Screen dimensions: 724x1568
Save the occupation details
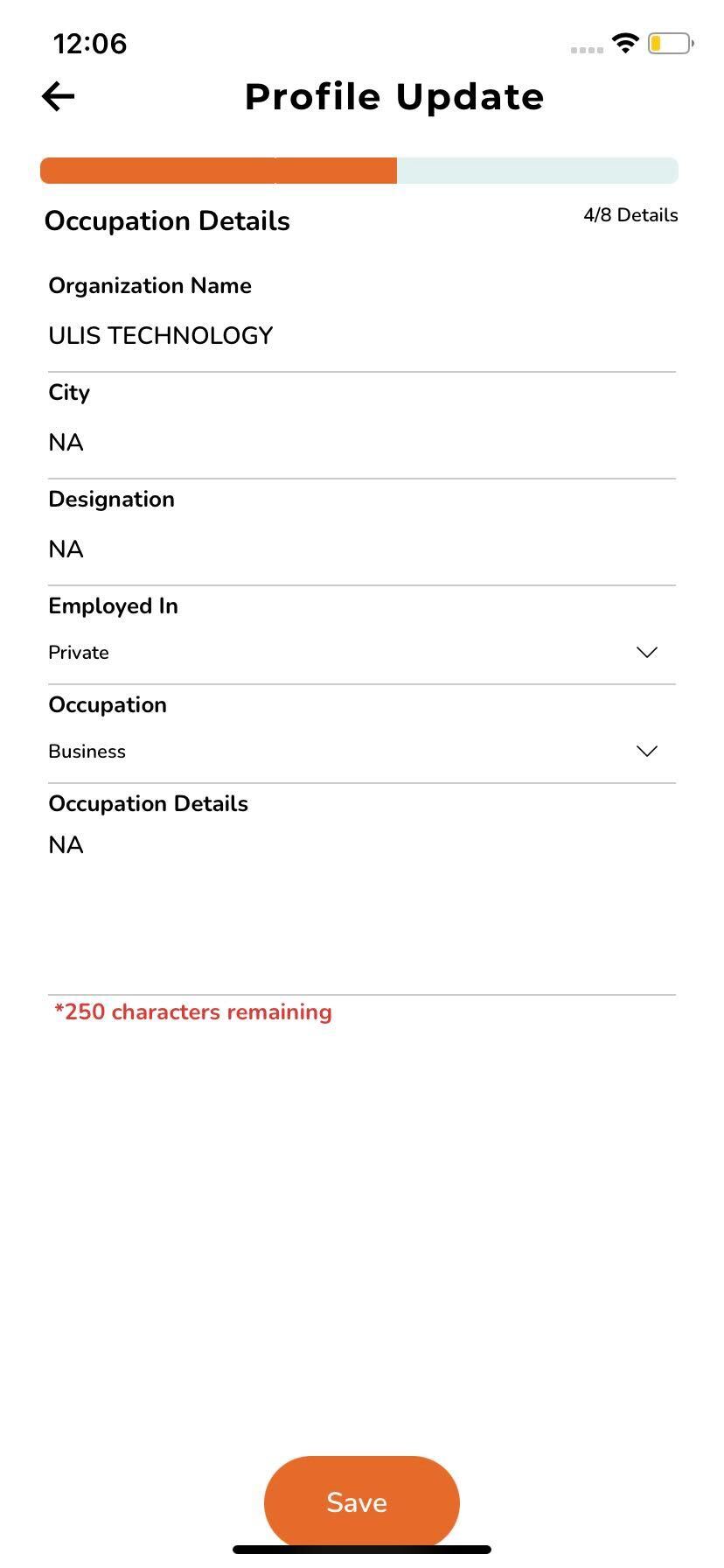[361, 1502]
